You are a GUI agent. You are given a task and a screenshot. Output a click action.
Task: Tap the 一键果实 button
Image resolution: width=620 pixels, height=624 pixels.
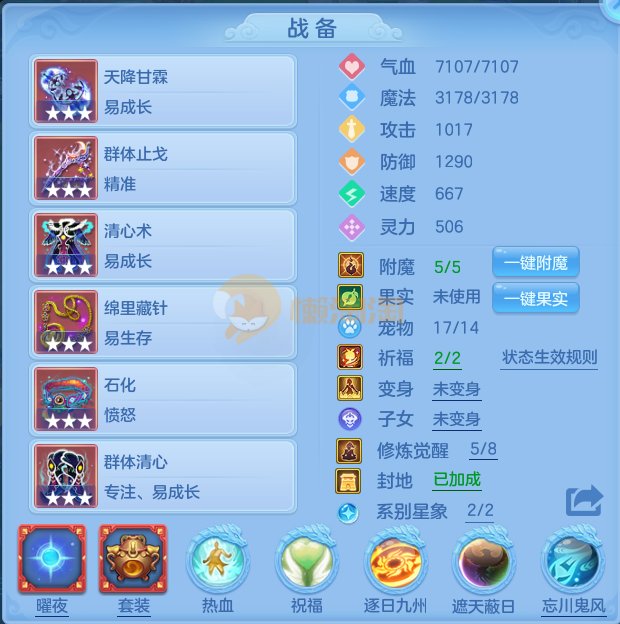click(535, 297)
